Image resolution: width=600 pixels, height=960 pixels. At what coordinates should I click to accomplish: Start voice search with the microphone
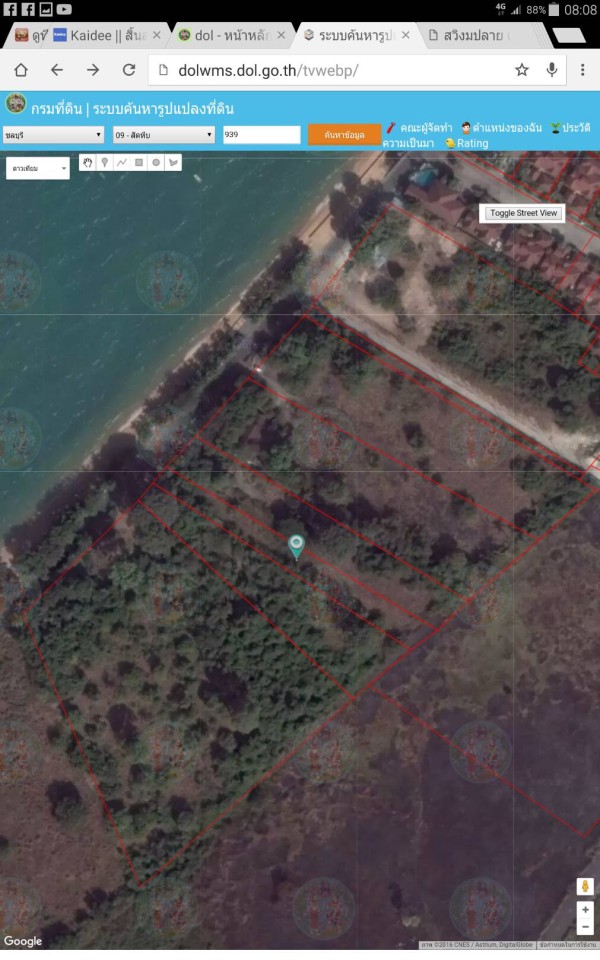(x=551, y=70)
